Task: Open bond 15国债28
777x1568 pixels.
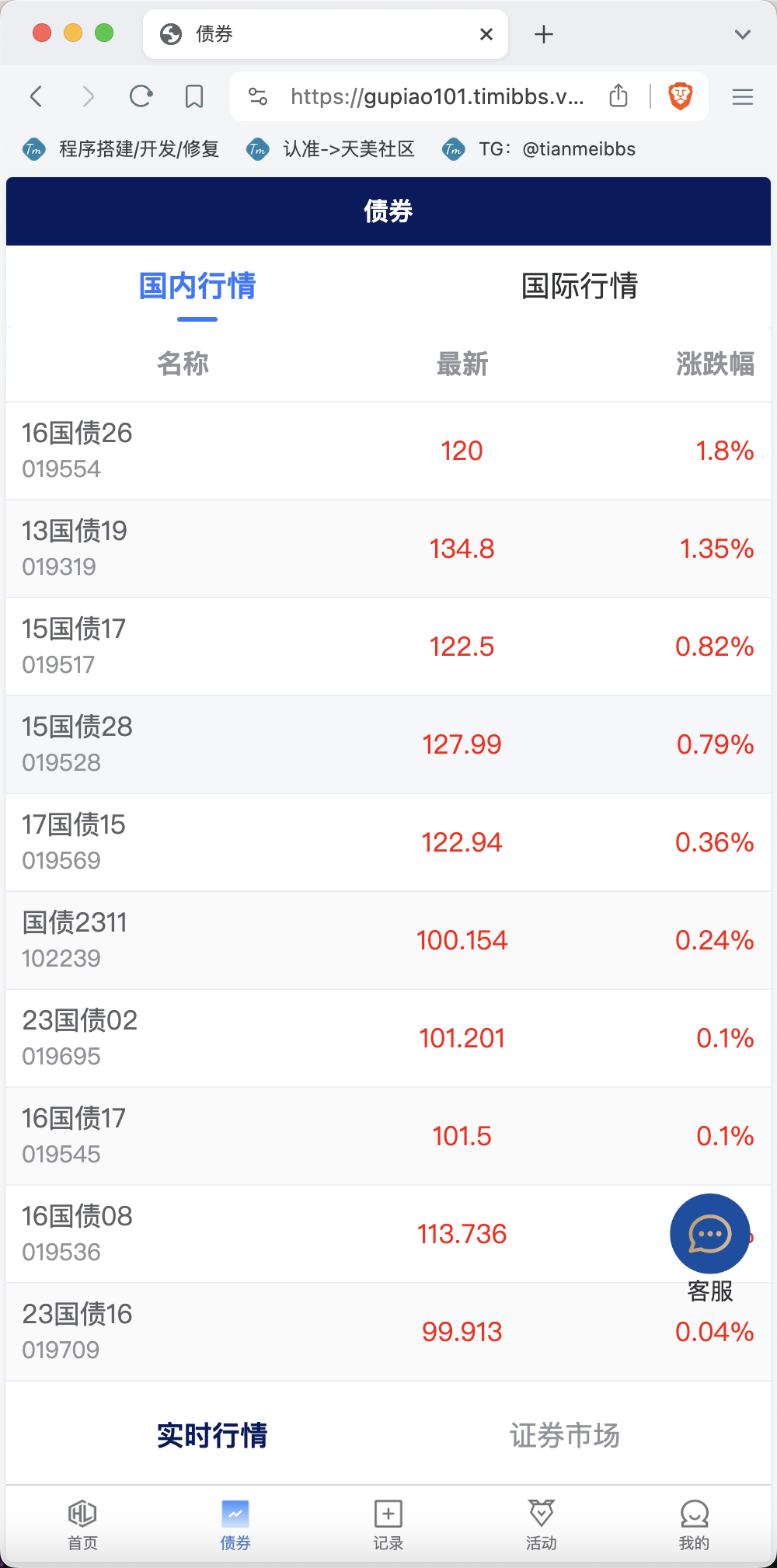Action: pos(388,744)
